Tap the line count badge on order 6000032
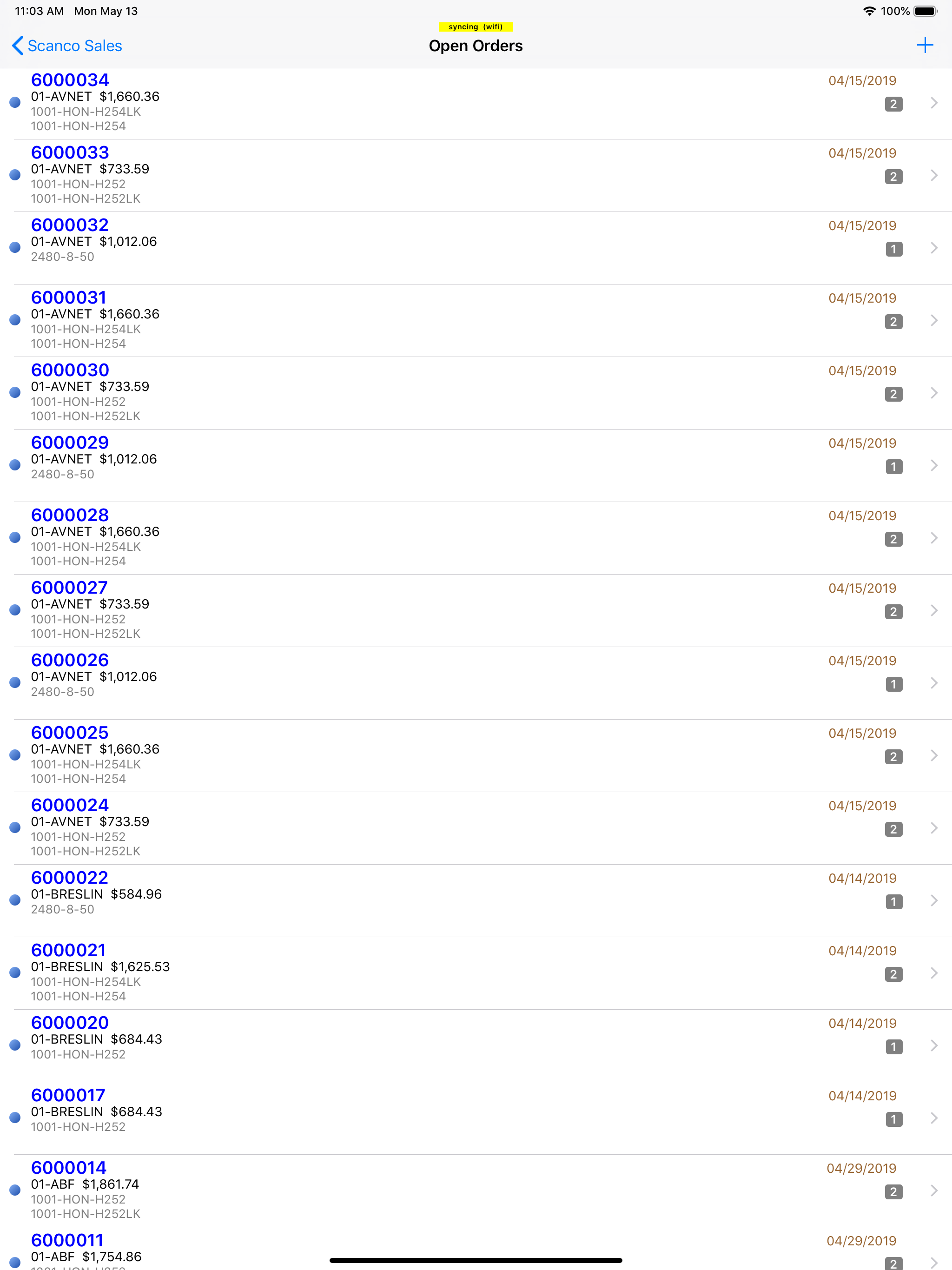This screenshot has height=1270, width=952. pos(893,249)
